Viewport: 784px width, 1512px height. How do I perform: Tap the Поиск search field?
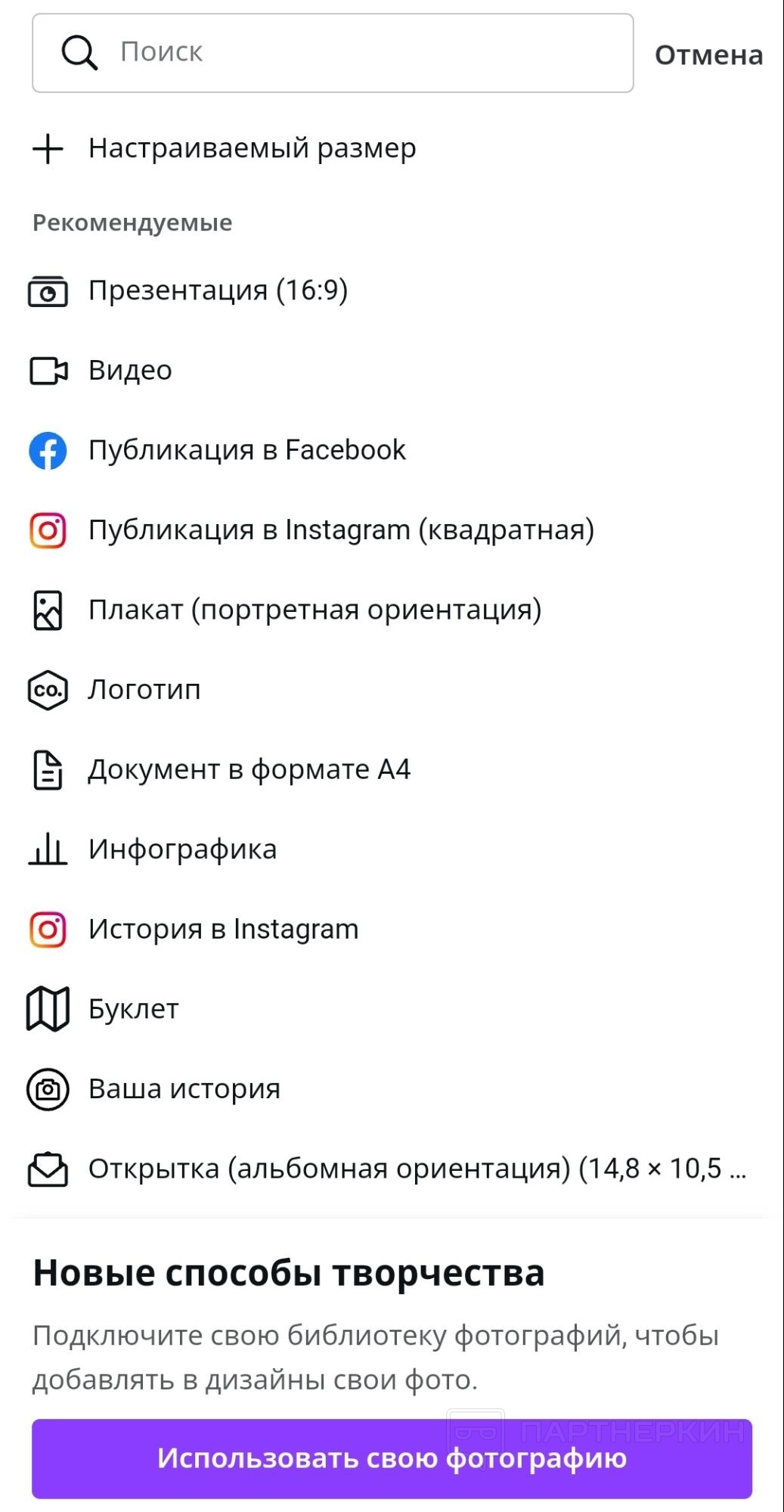click(x=333, y=53)
